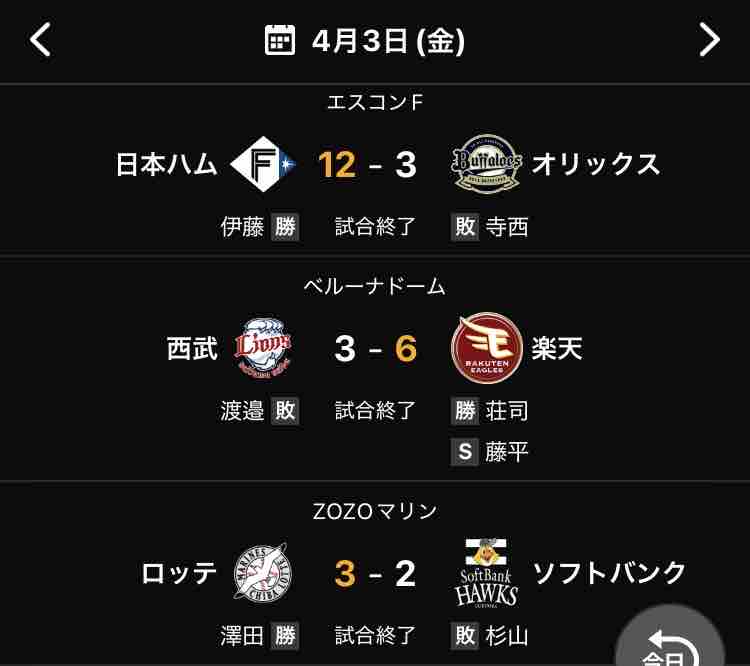Screen dimensions: 750x666
Task: Go to the previous day's games
Action: tap(40, 40)
